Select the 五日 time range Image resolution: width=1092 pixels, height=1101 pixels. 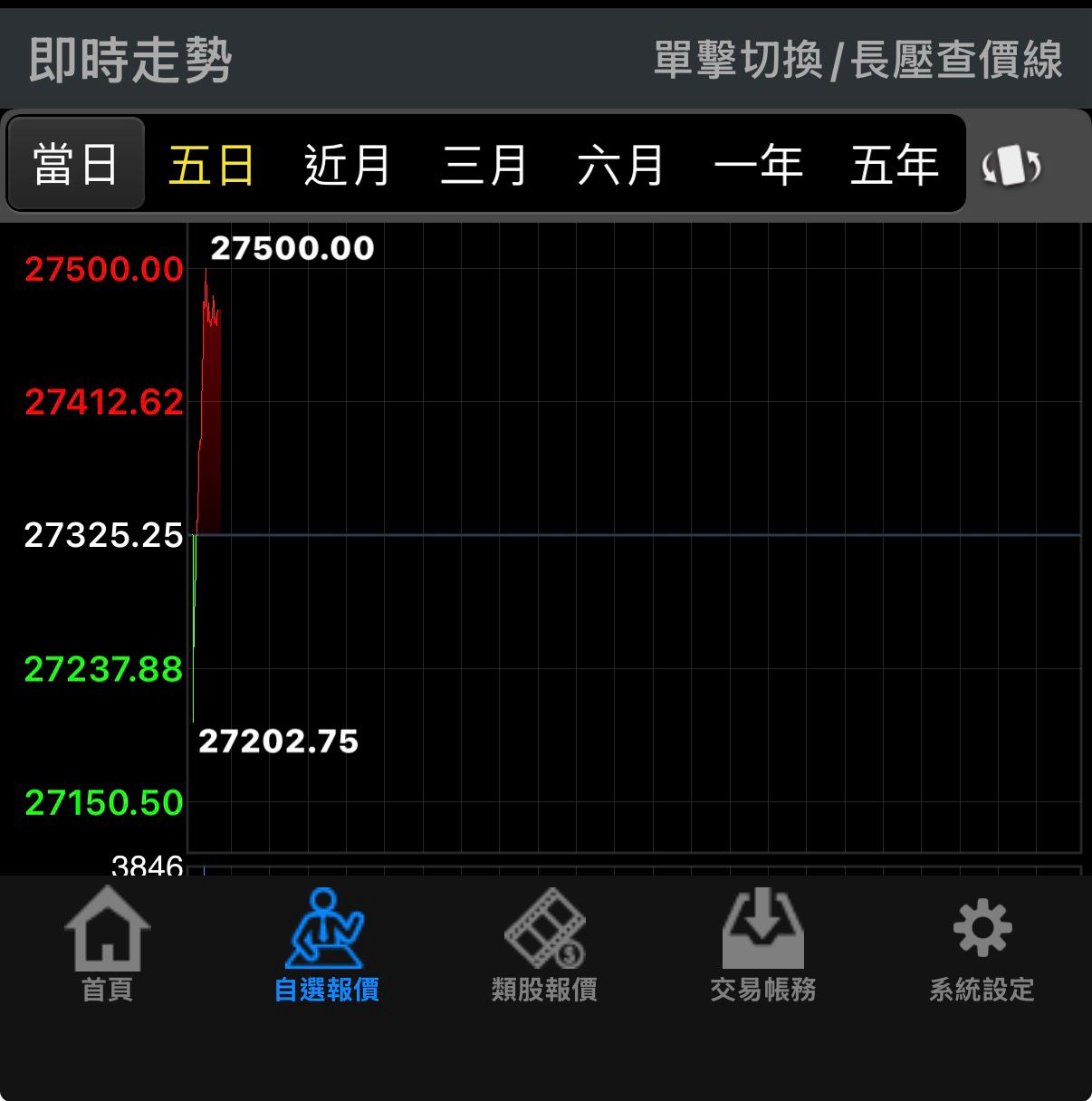[x=212, y=165]
